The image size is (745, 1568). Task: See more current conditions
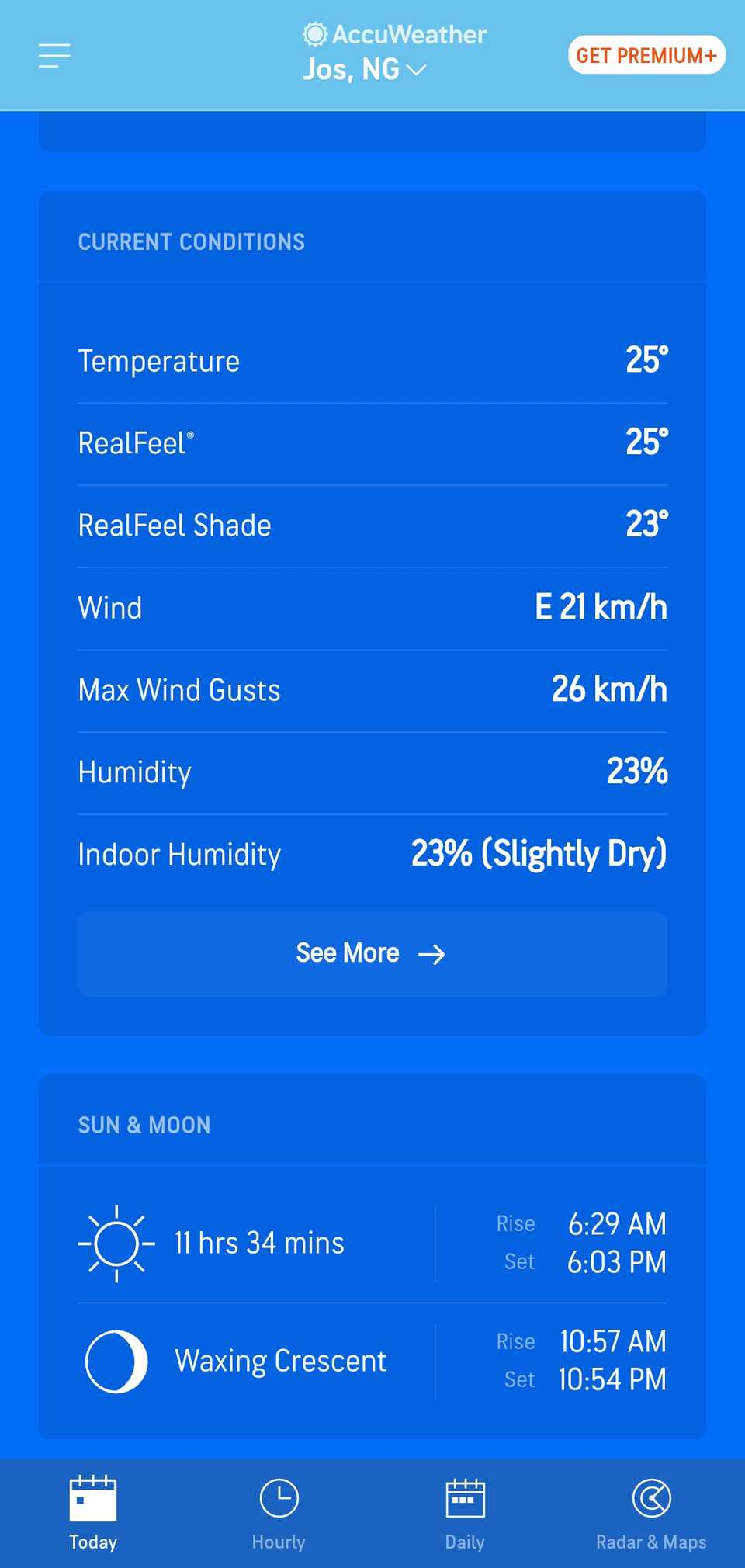click(x=372, y=953)
